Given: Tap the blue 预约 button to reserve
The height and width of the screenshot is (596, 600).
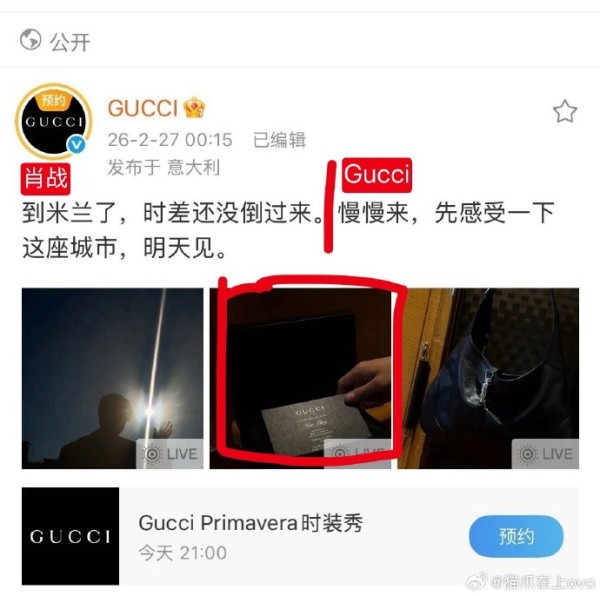Looking at the screenshot, I should click(516, 537).
